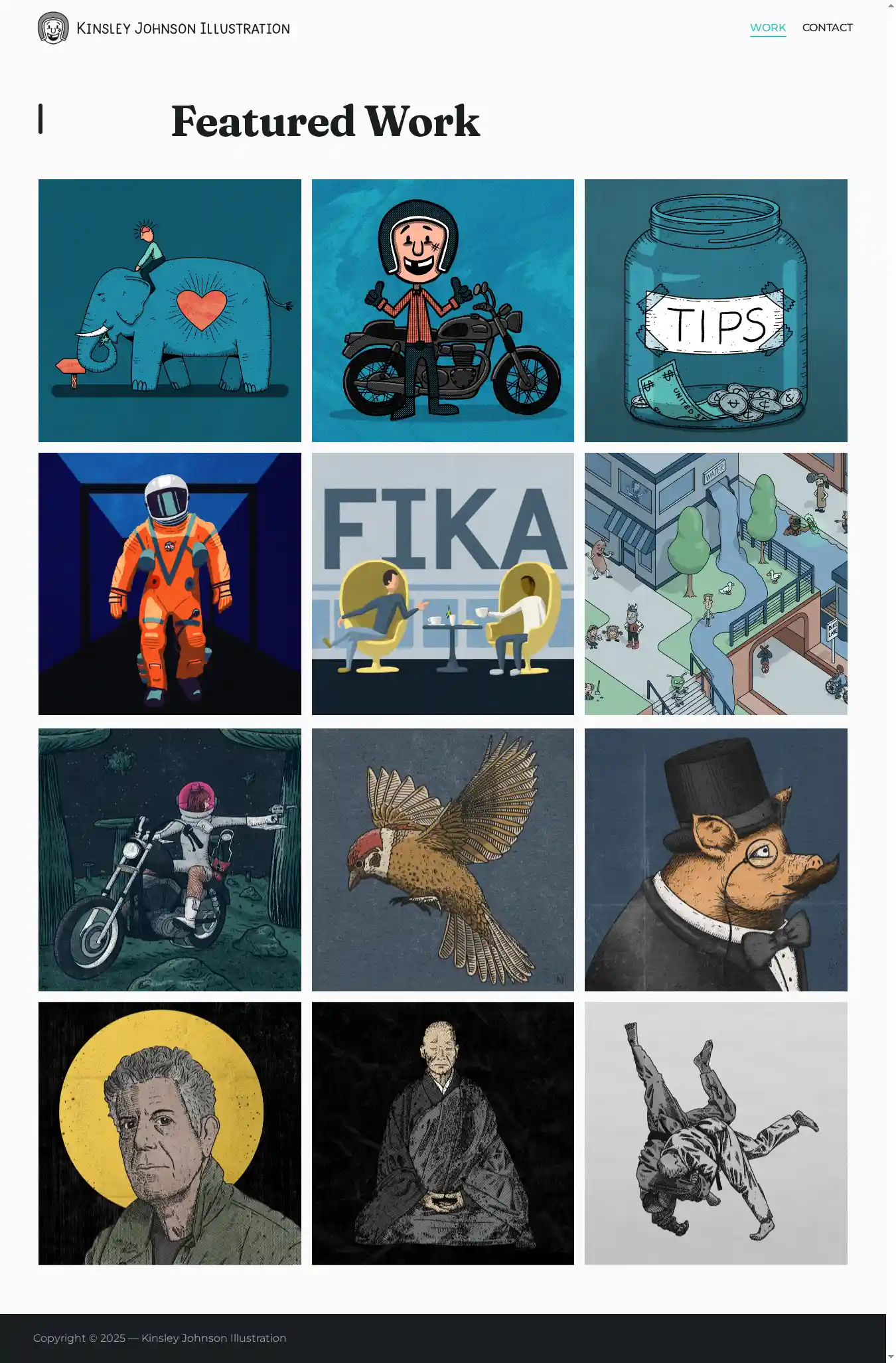
Task: Open the flying sparrow illustration
Action: tap(443, 859)
